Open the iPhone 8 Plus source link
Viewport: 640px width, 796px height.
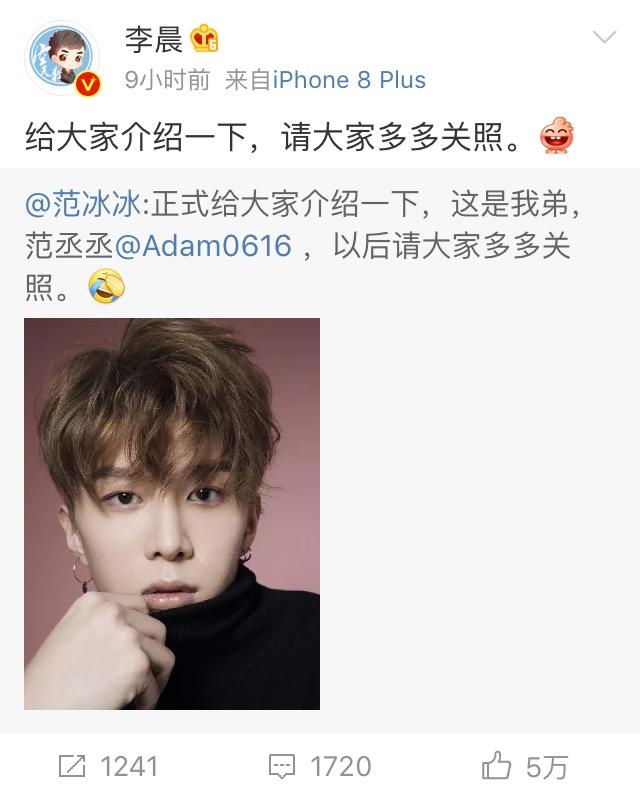[351, 80]
